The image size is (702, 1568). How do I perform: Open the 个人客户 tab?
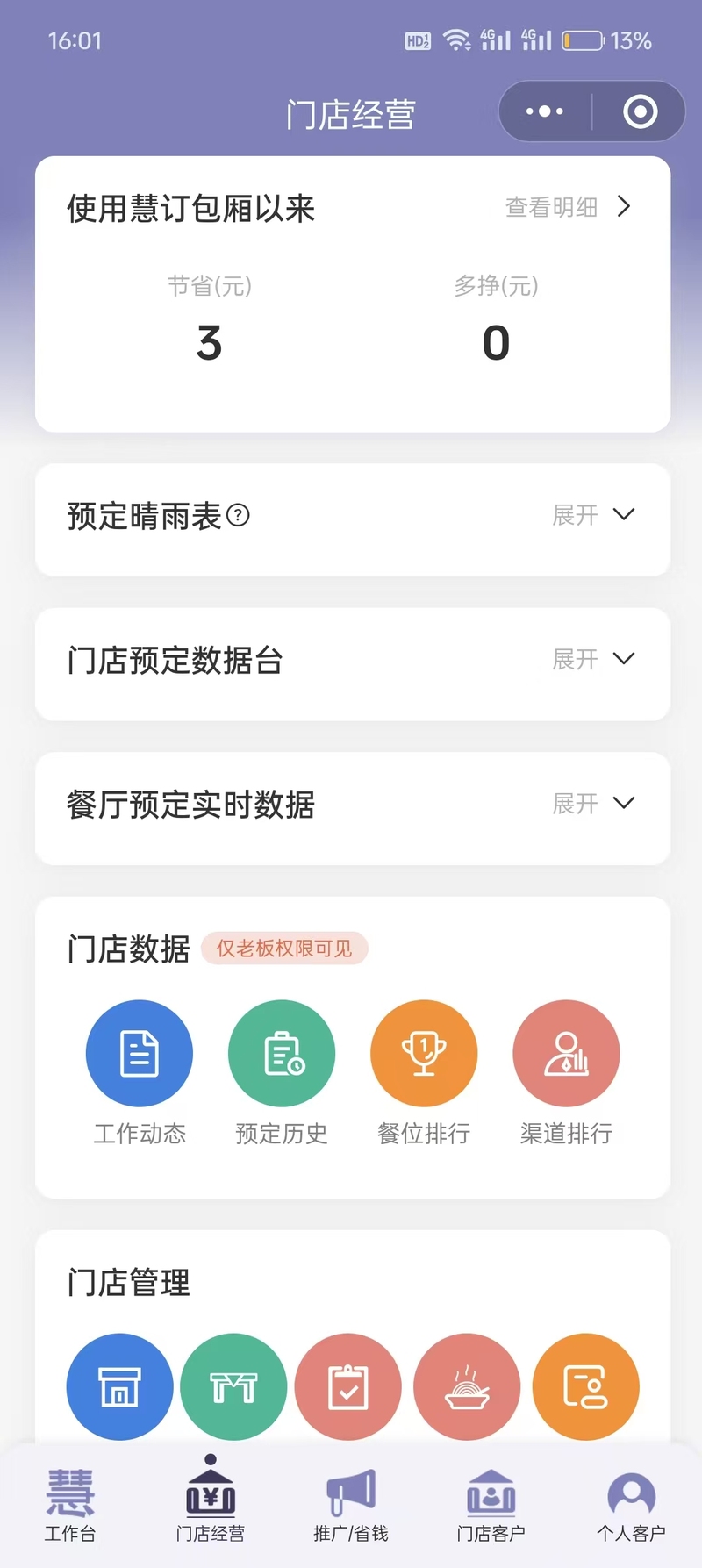tap(632, 1506)
